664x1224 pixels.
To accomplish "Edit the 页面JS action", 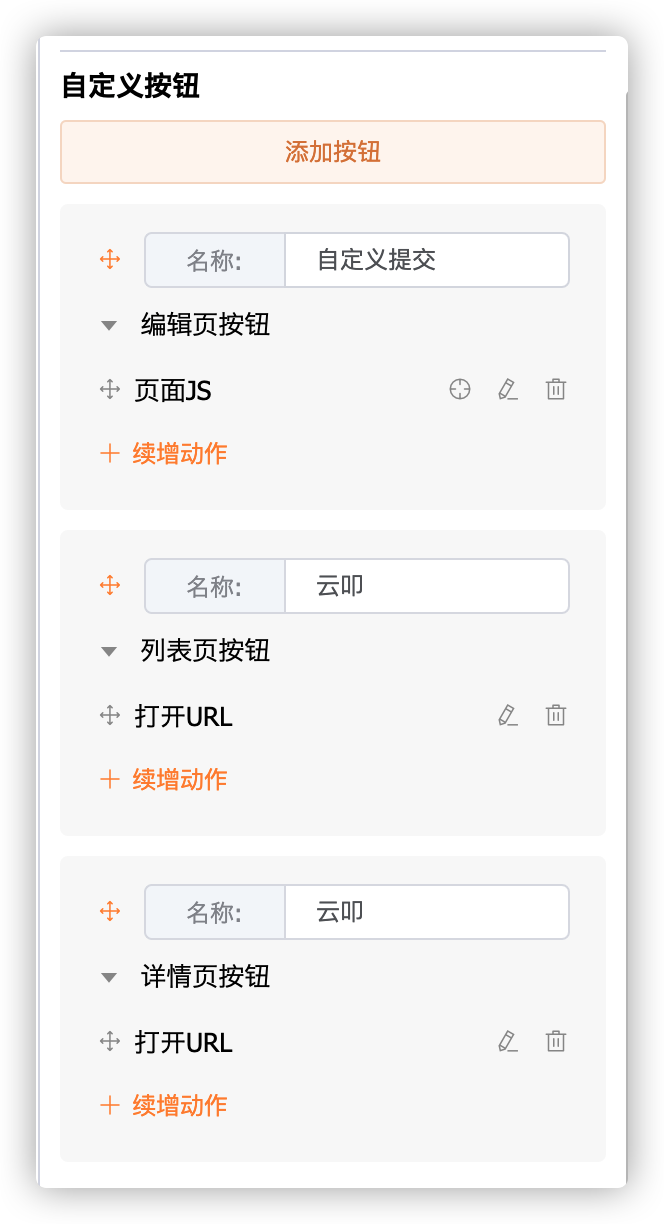I will tap(508, 389).
